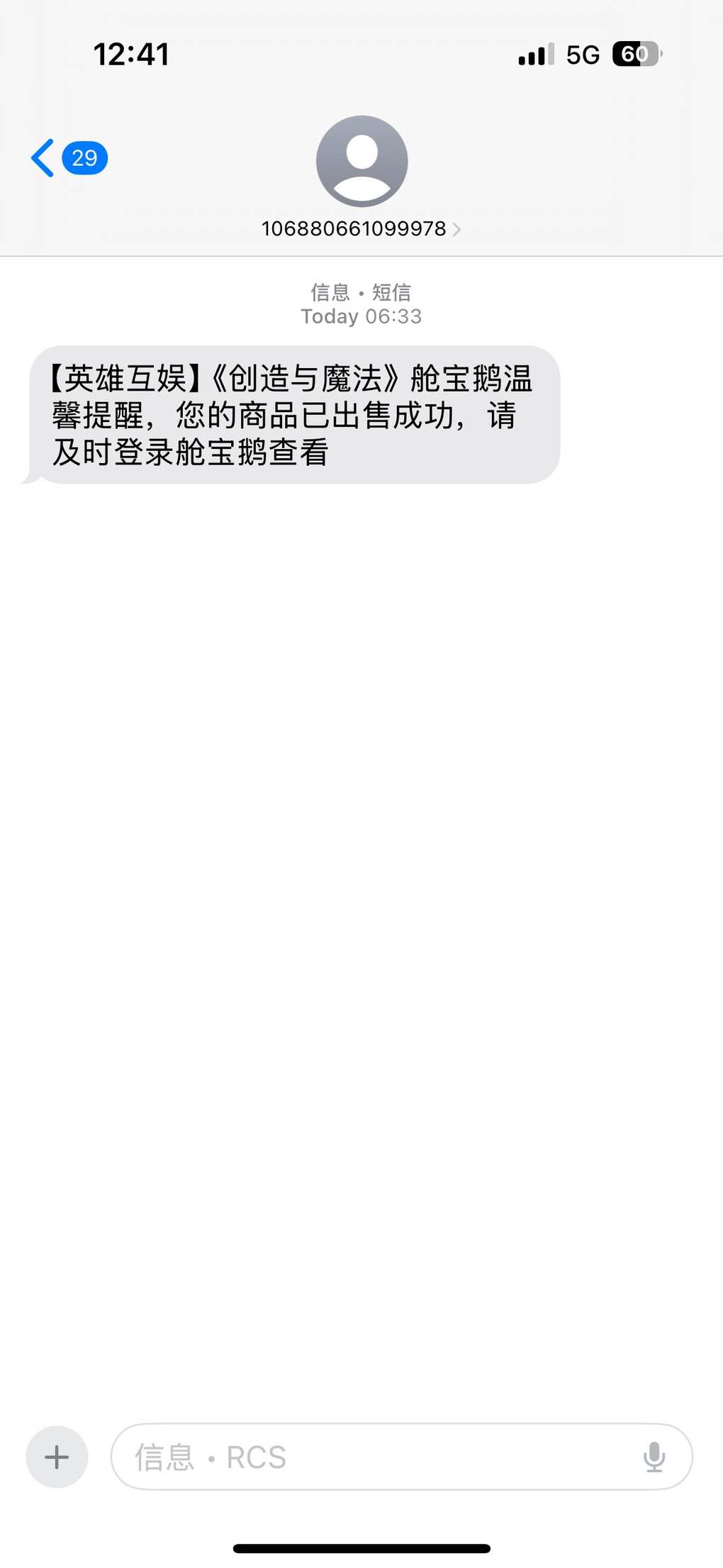Image resolution: width=723 pixels, height=1568 pixels.
Task: Start voice dictation with the microphone
Action: (x=654, y=1457)
